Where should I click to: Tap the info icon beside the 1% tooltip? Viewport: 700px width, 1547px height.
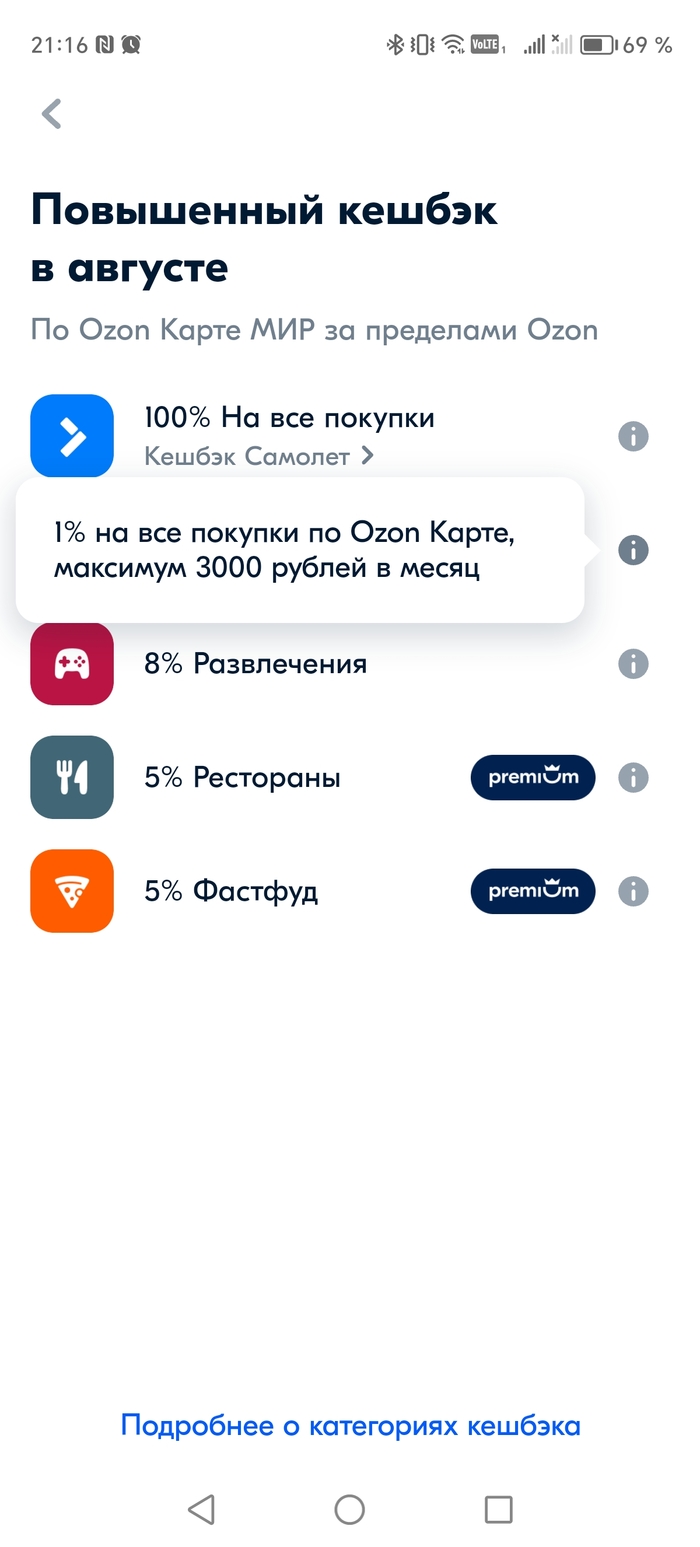tap(633, 550)
